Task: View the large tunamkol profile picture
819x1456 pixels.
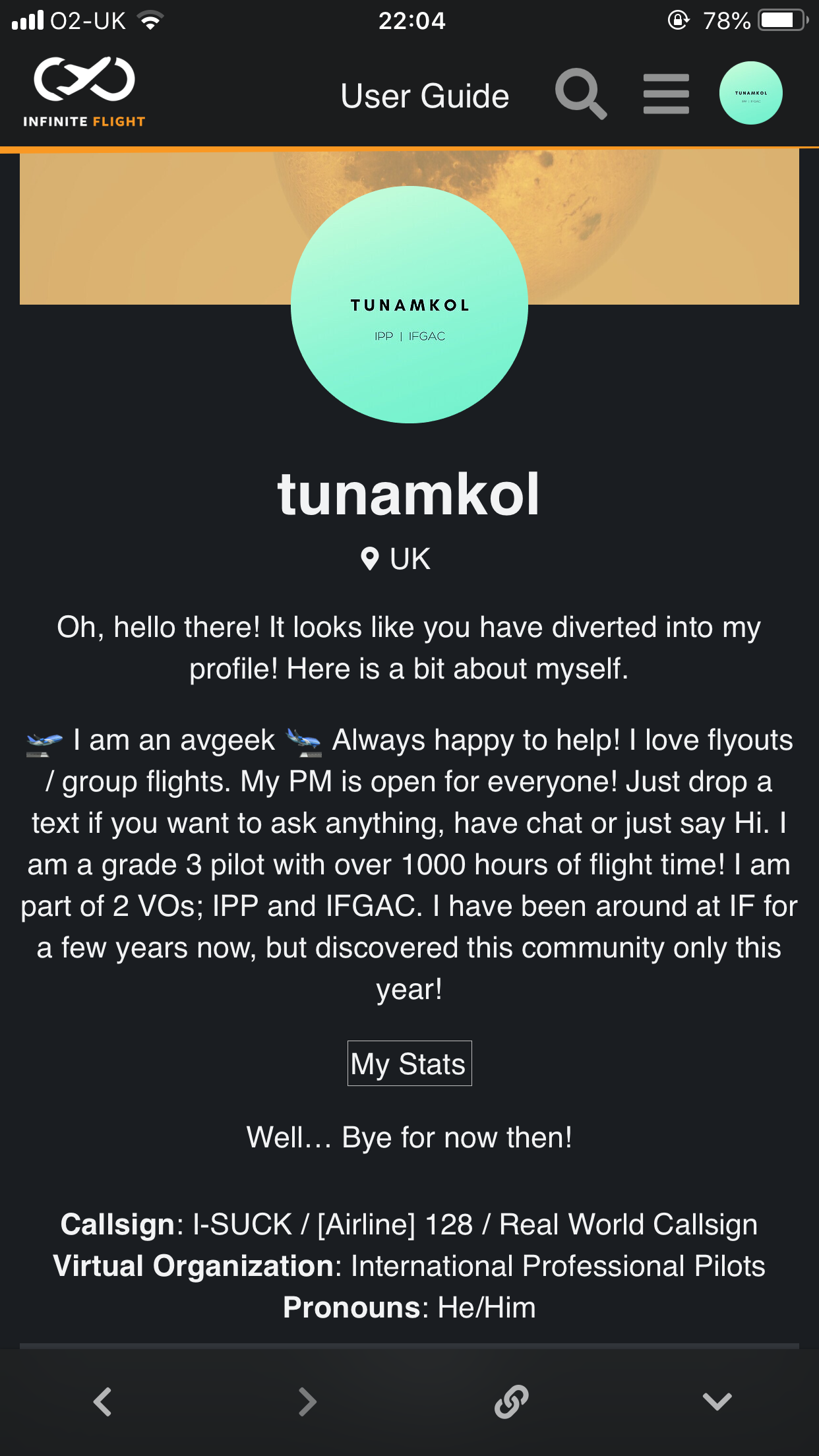Action: click(409, 305)
